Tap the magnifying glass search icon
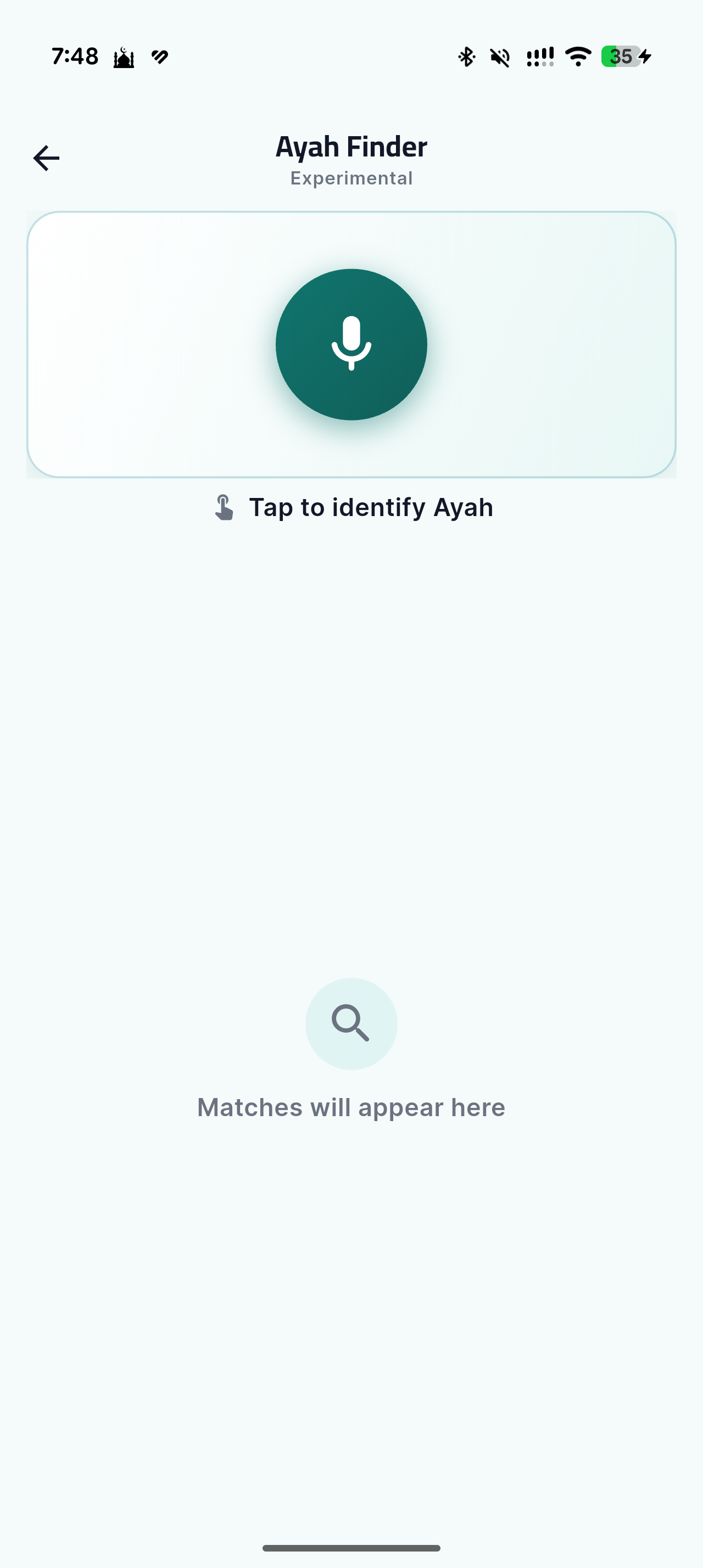The height and width of the screenshot is (1568, 703). coord(350,1023)
